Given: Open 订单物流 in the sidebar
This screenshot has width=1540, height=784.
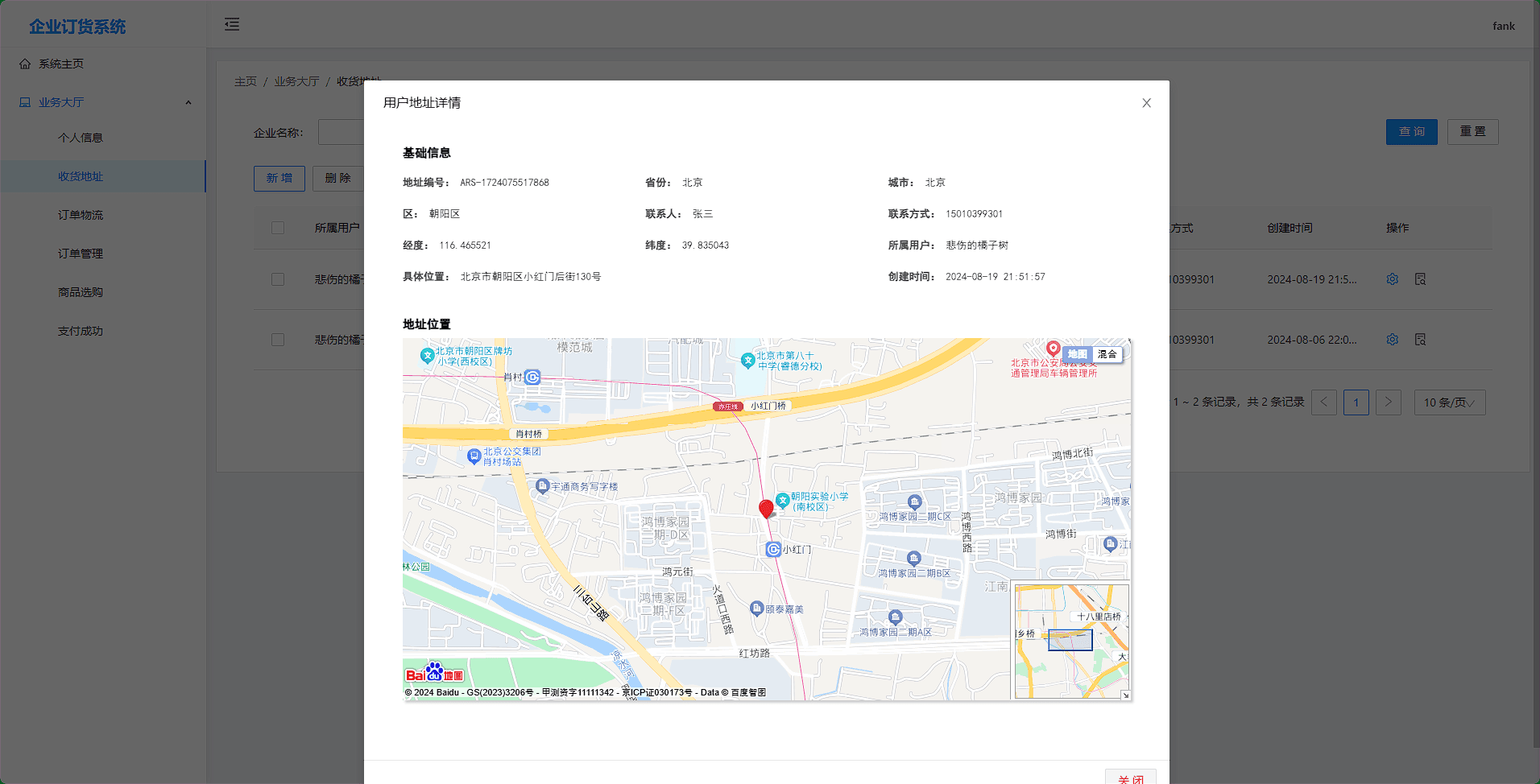Looking at the screenshot, I should [x=81, y=215].
